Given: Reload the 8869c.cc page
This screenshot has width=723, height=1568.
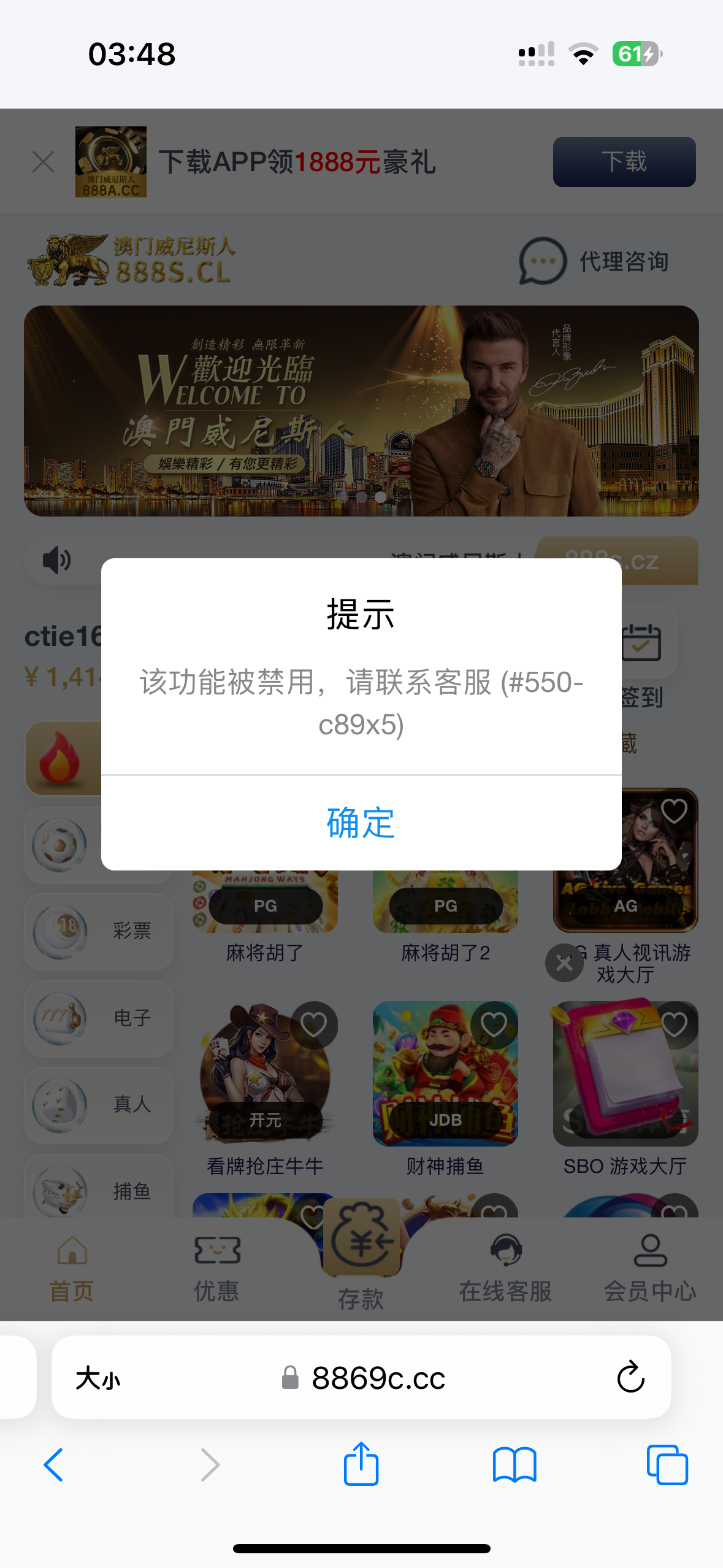Looking at the screenshot, I should point(630,1378).
